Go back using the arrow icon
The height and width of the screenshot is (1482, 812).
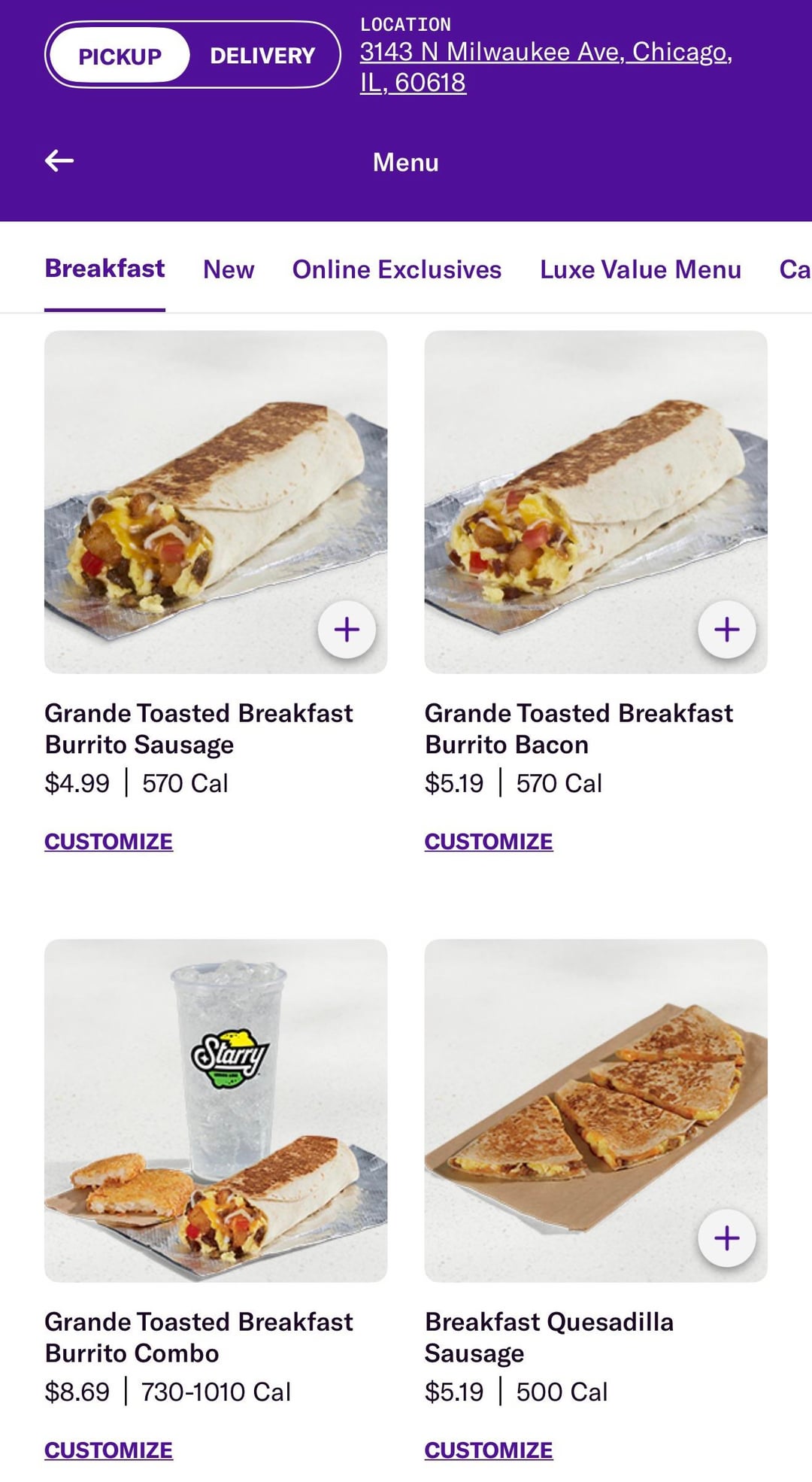coord(59,160)
